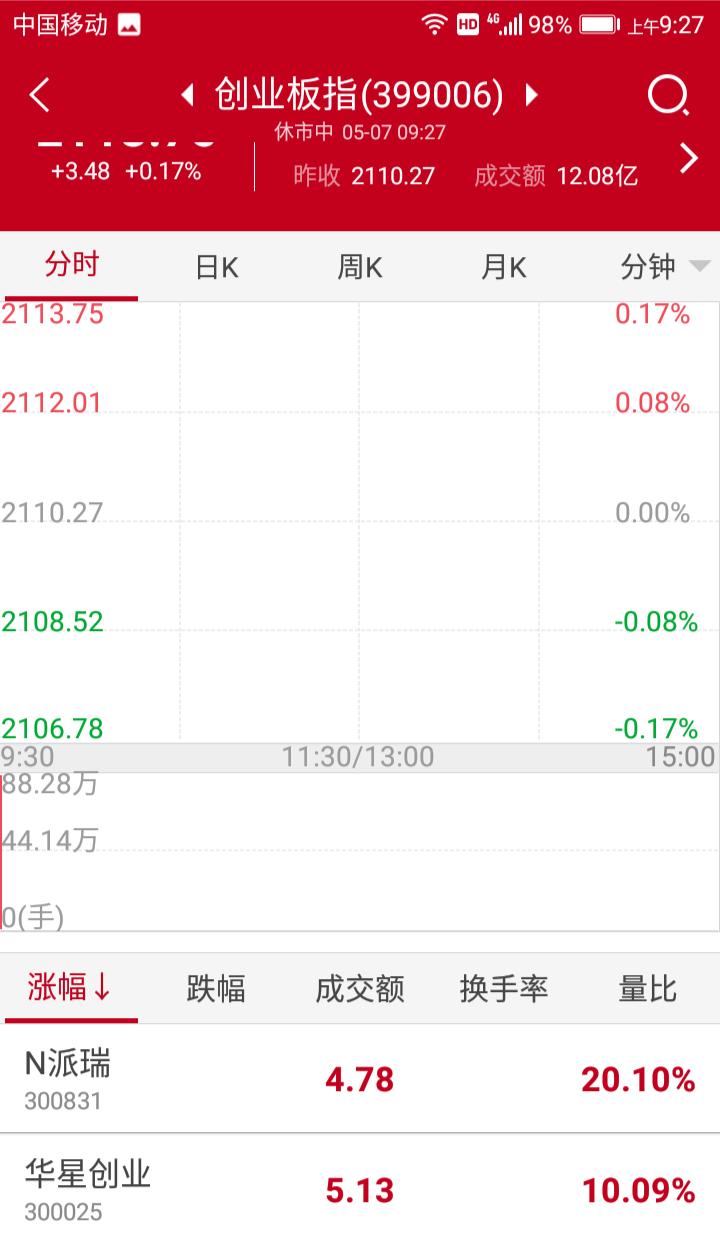Image resolution: width=720 pixels, height=1235 pixels.
Task: View ranking by 换手率
Action: (504, 989)
